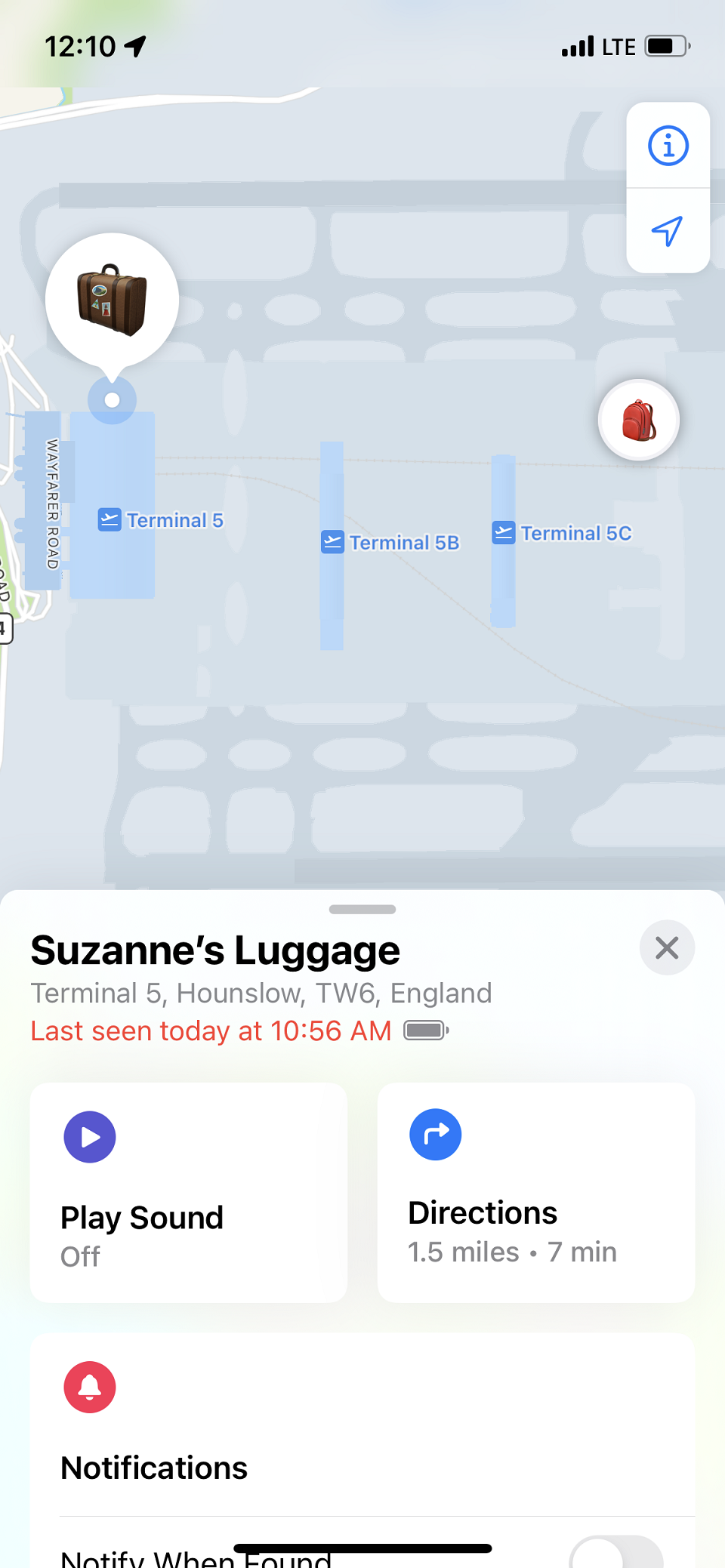The width and height of the screenshot is (725, 1568).
Task: Play sound on Suzanne's Luggage
Action: pyautogui.click(x=188, y=1191)
